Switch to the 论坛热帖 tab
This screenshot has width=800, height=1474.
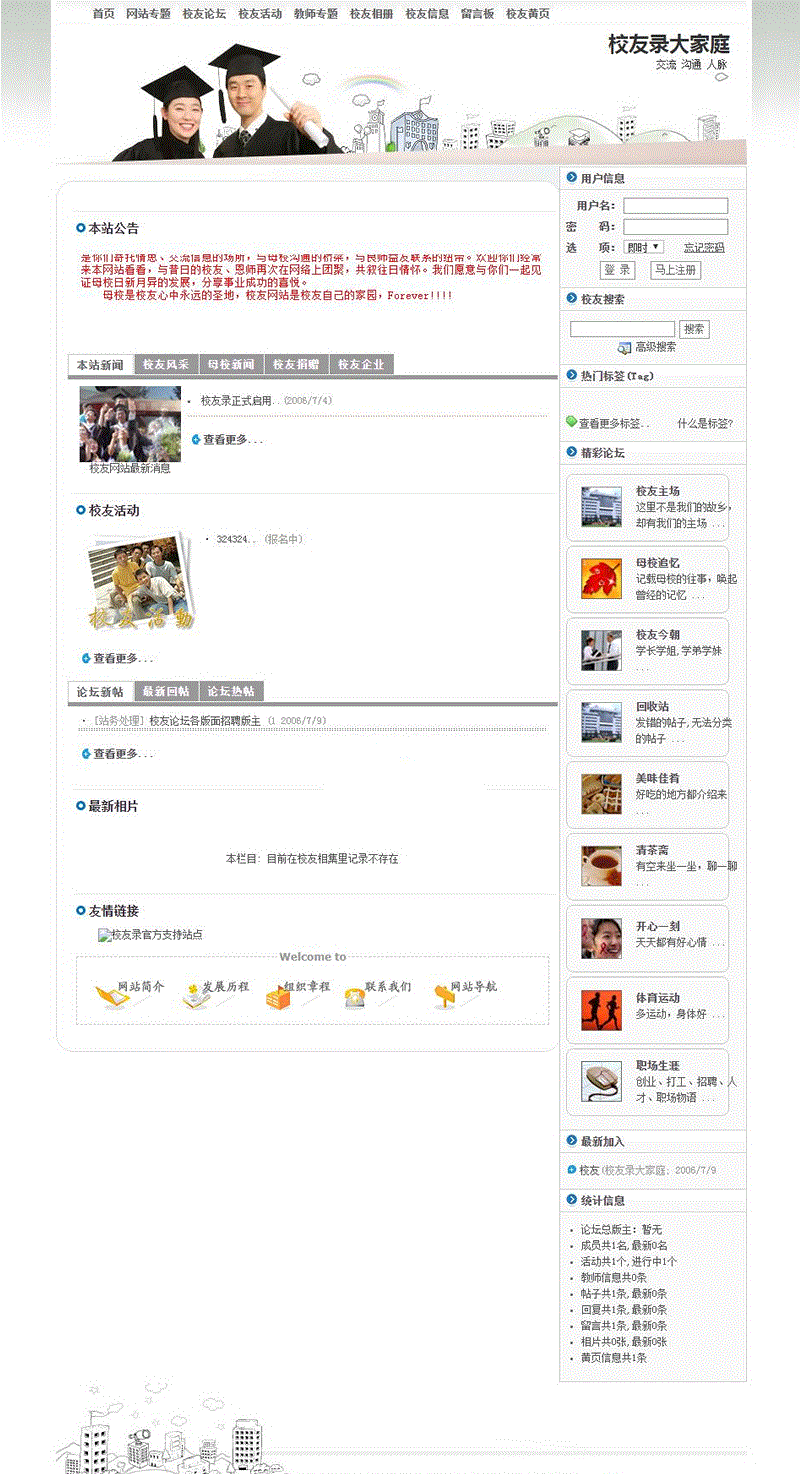230,692
